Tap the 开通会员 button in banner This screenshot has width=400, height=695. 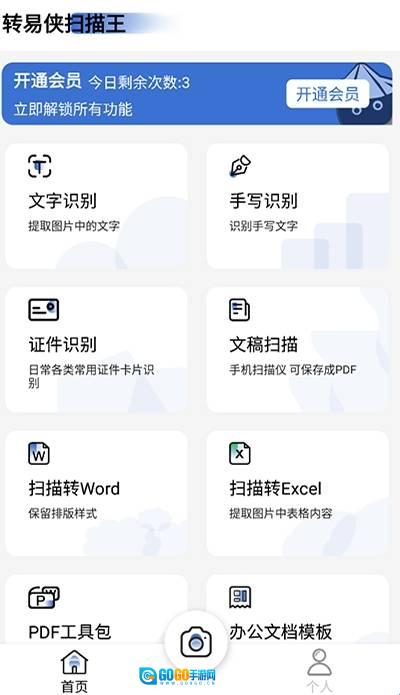tap(327, 94)
